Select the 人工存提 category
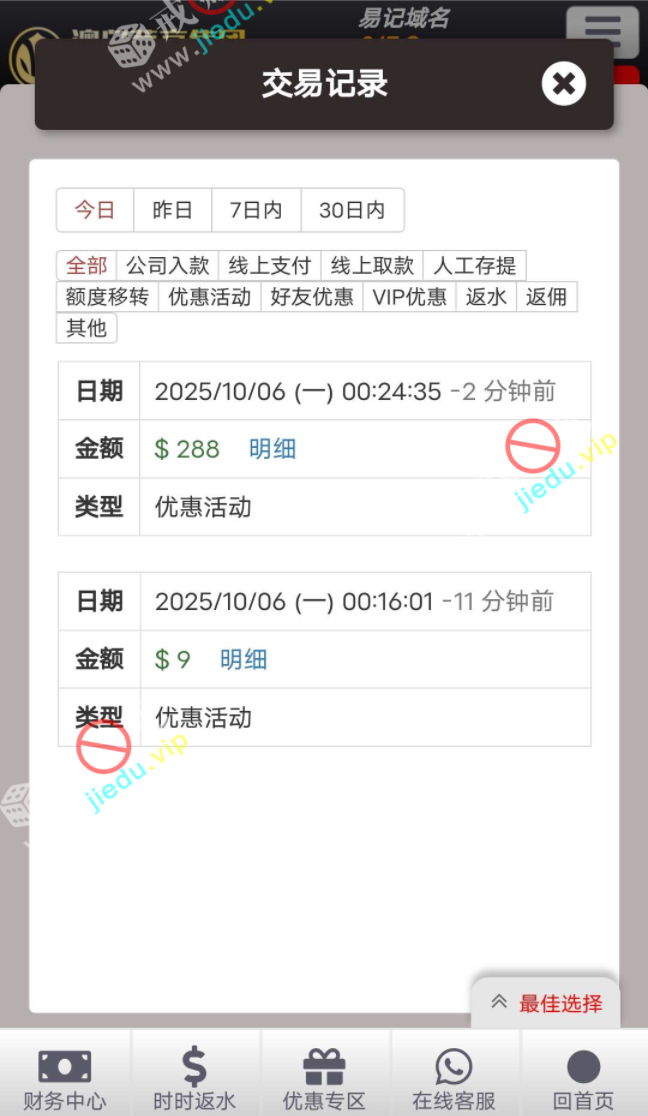Viewport: 648px width, 1116px height. (475, 266)
